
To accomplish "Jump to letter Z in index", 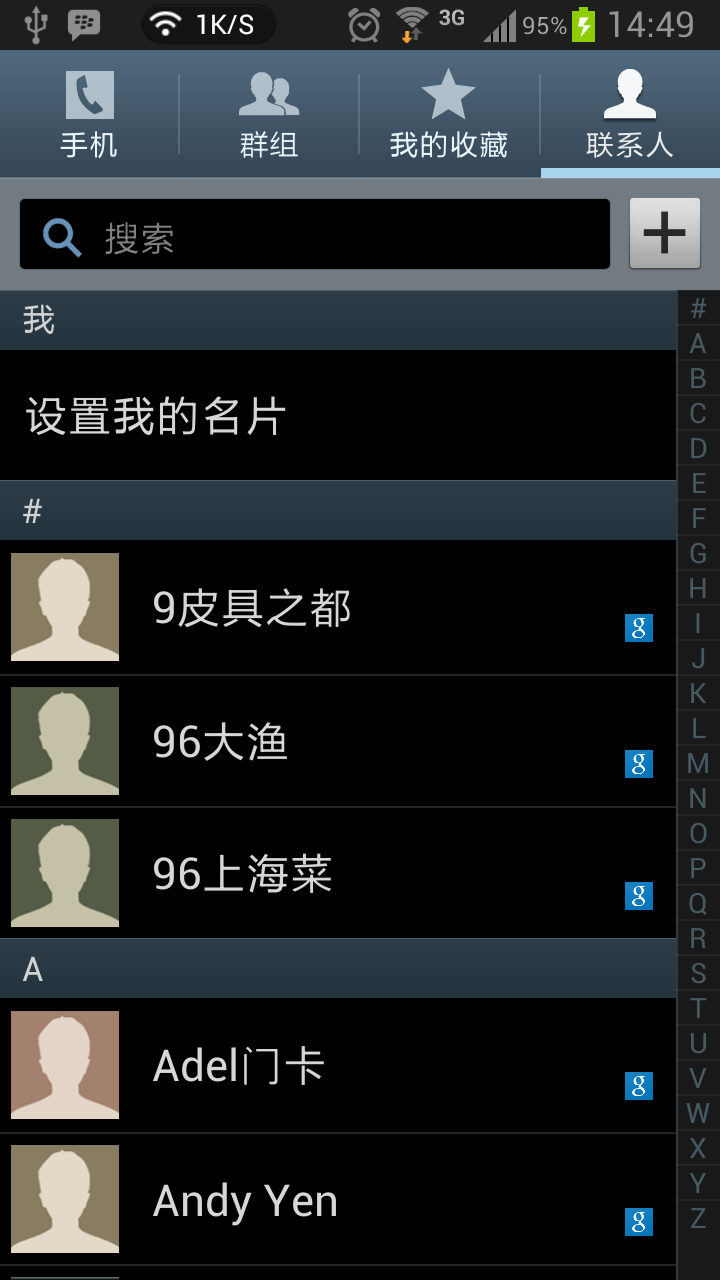I will pyautogui.click(x=698, y=1218).
